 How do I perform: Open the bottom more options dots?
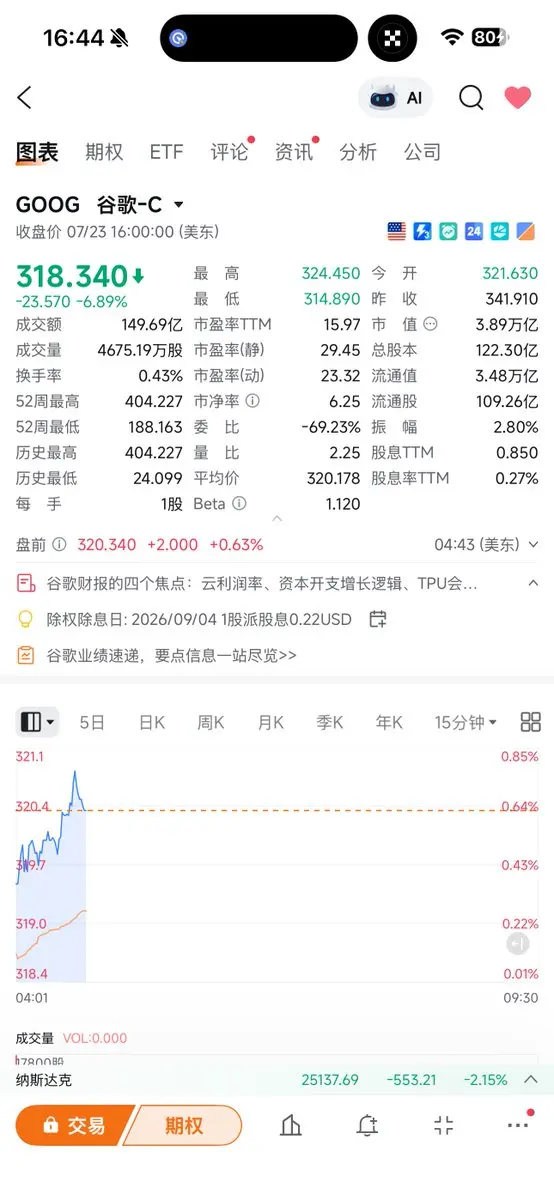pyautogui.click(x=518, y=1125)
